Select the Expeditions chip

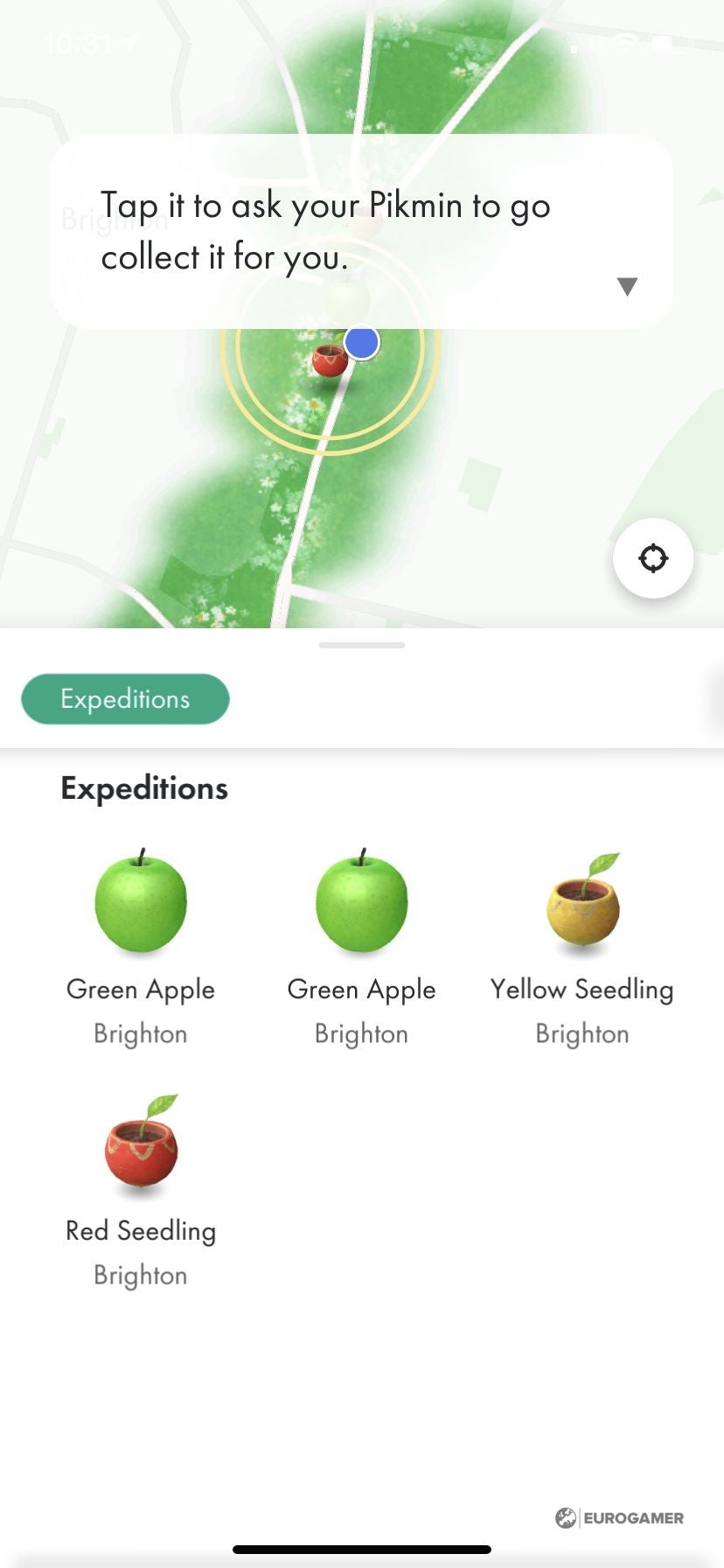click(125, 699)
